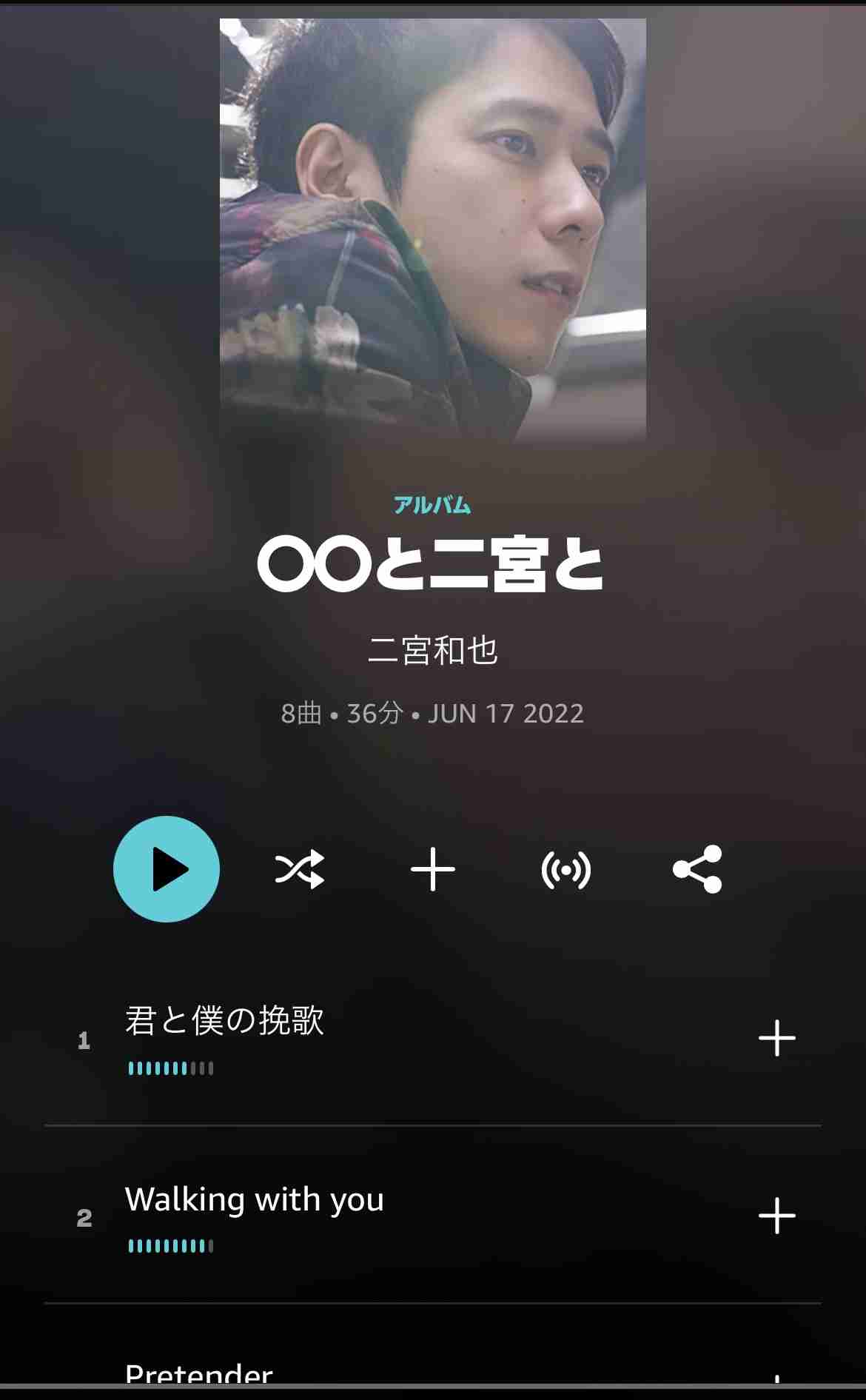Play track Walking with you
Viewport: 866px width, 1400px height.
tap(254, 1199)
